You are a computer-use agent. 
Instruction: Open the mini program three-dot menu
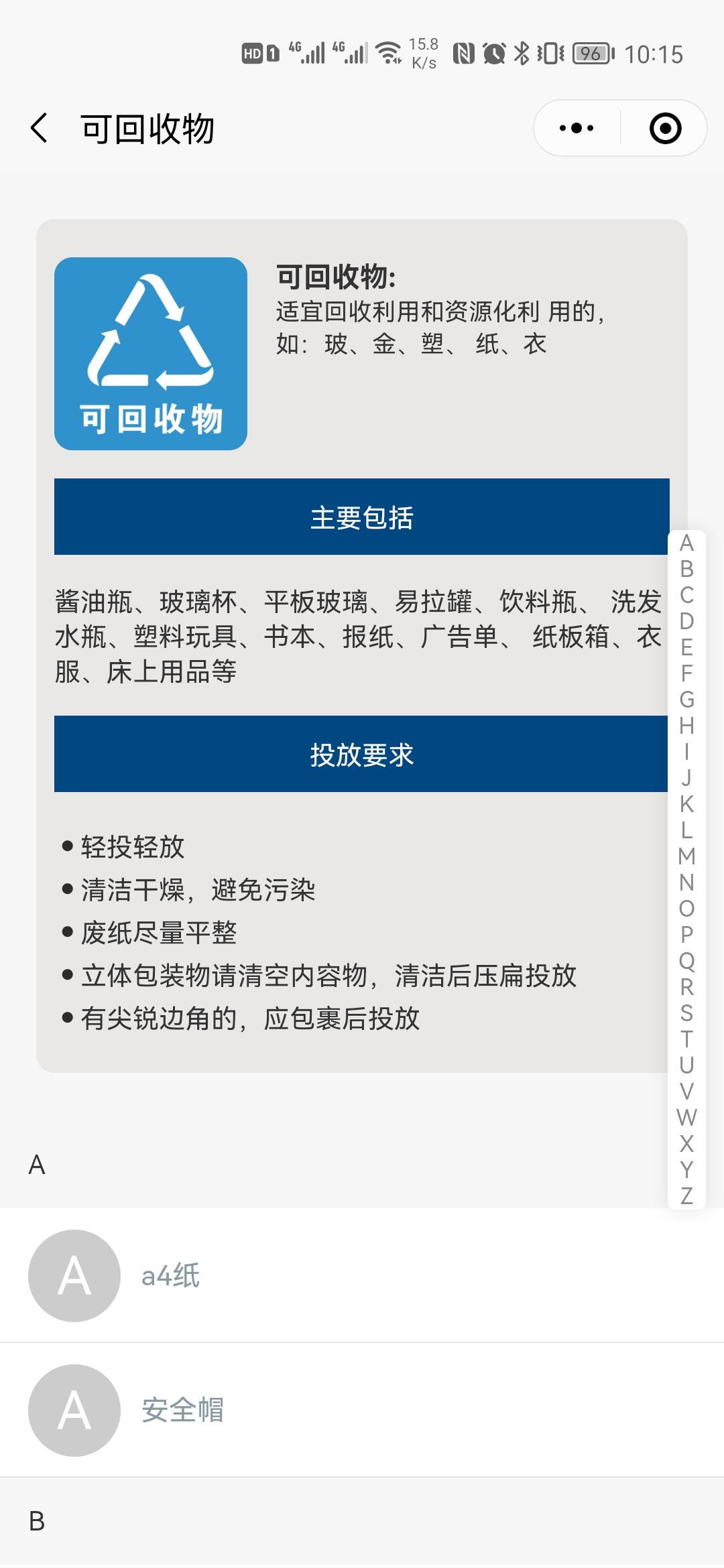pyautogui.click(x=577, y=128)
